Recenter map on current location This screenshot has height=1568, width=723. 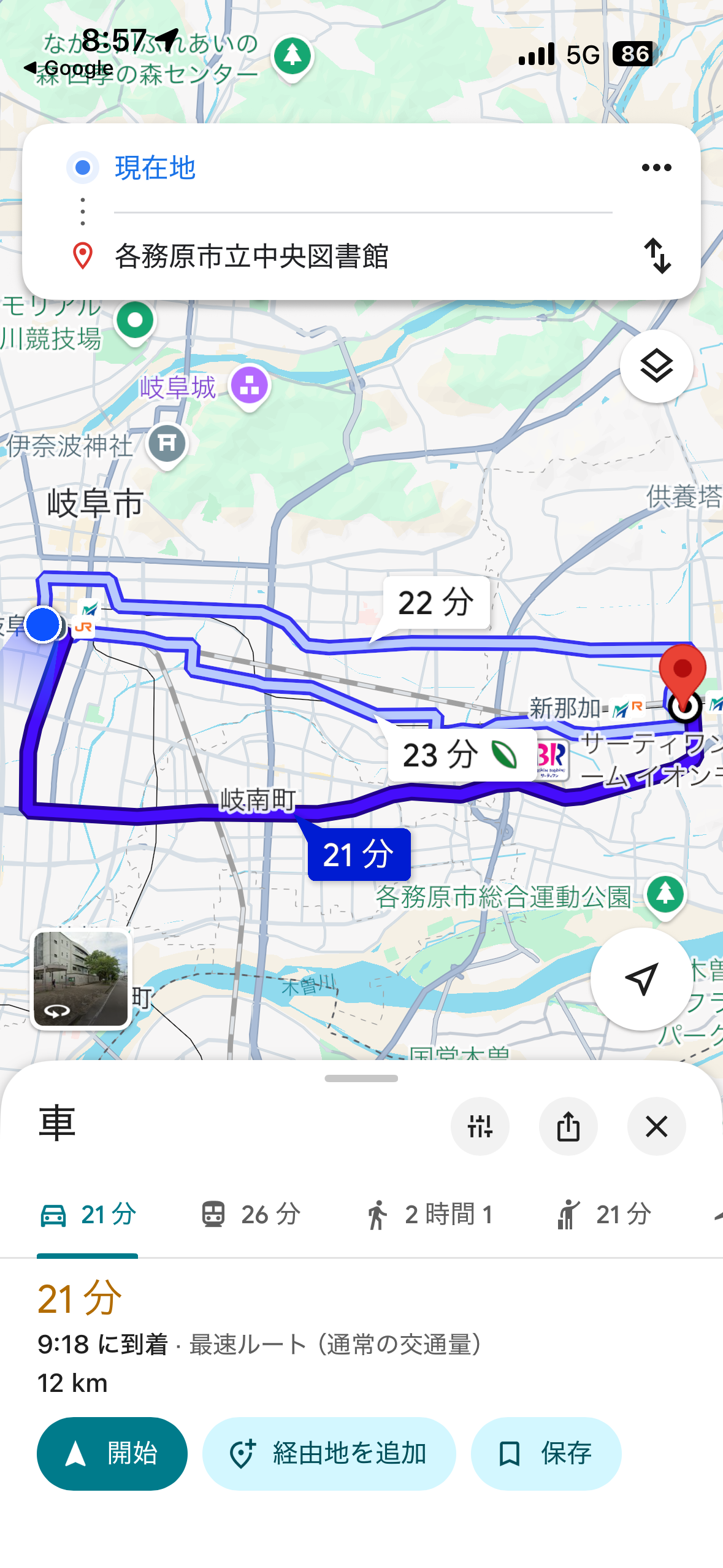click(x=641, y=978)
